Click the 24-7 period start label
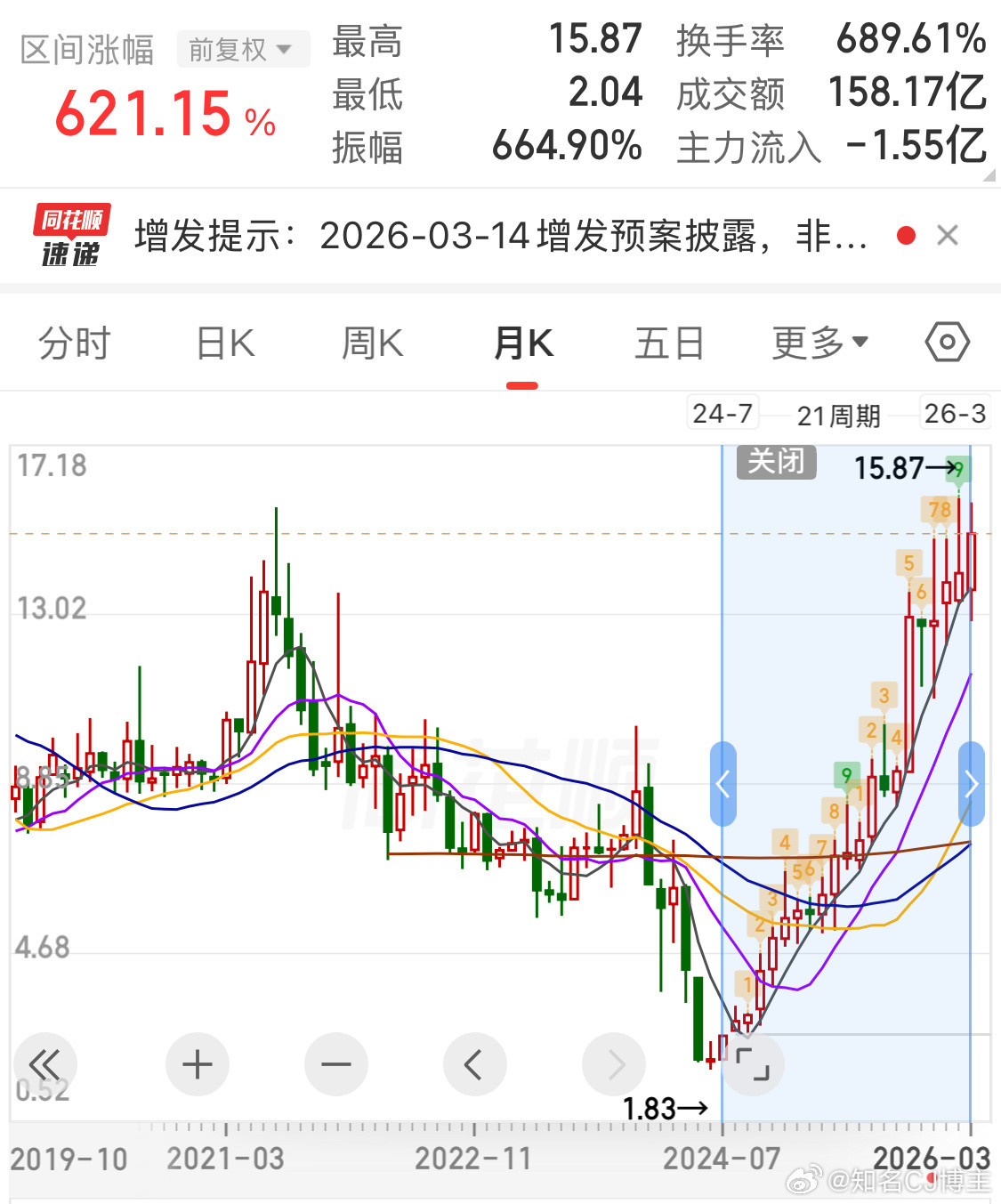The height and width of the screenshot is (1204, 1001). 722,413
